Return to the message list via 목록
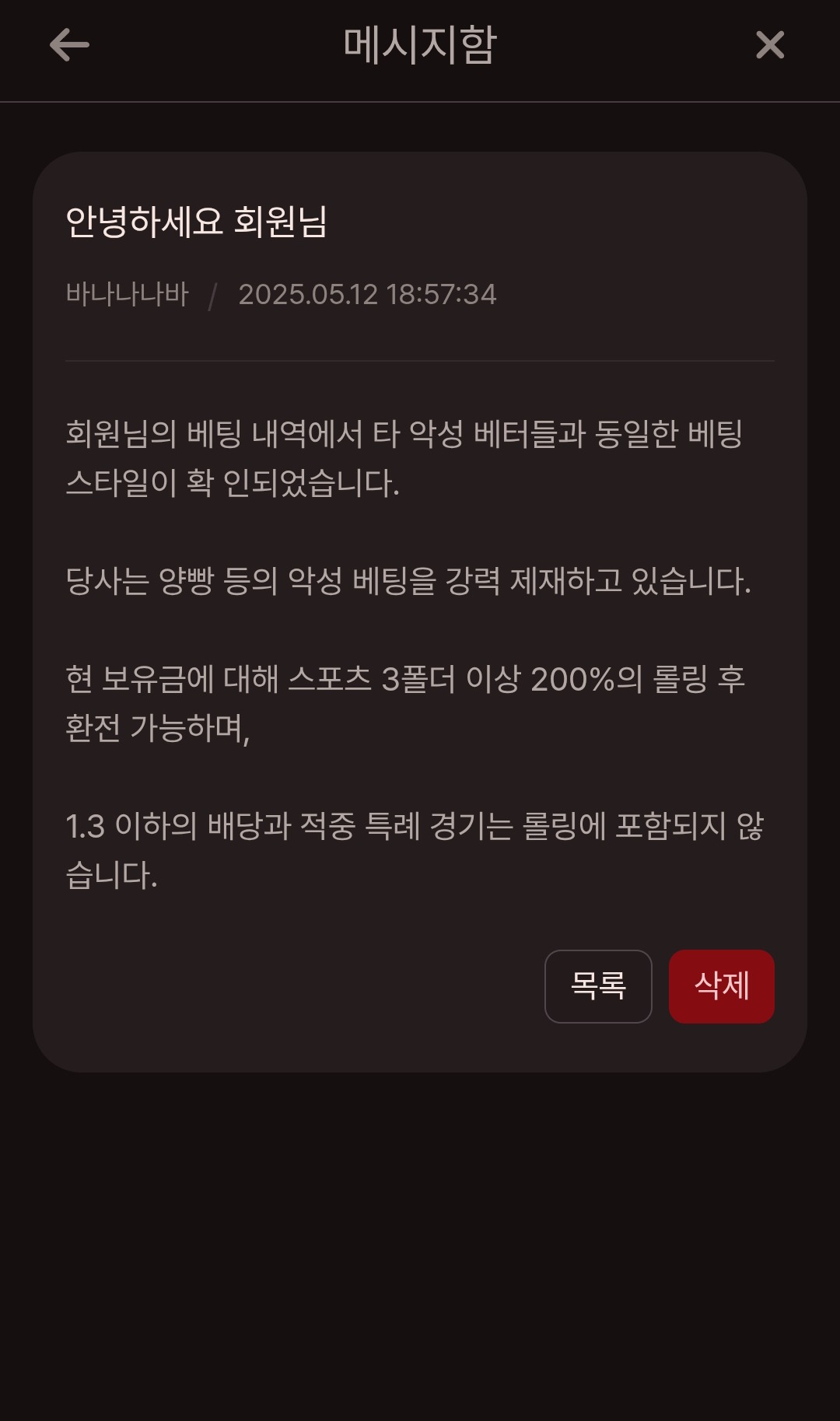The width and height of the screenshot is (840, 1421). [597, 986]
